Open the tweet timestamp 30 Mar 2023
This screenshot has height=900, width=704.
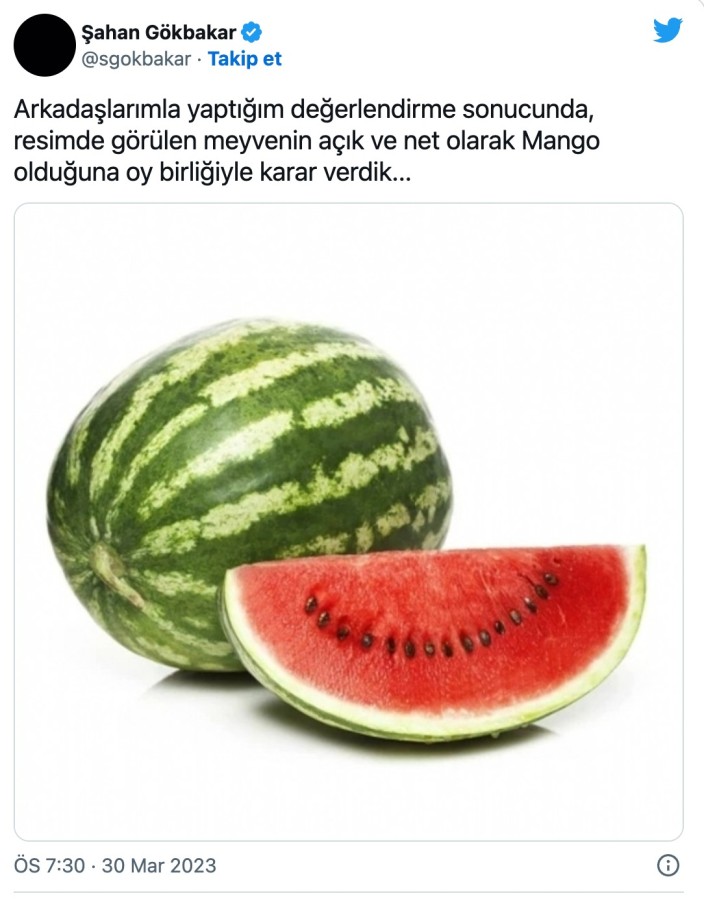click(x=116, y=865)
